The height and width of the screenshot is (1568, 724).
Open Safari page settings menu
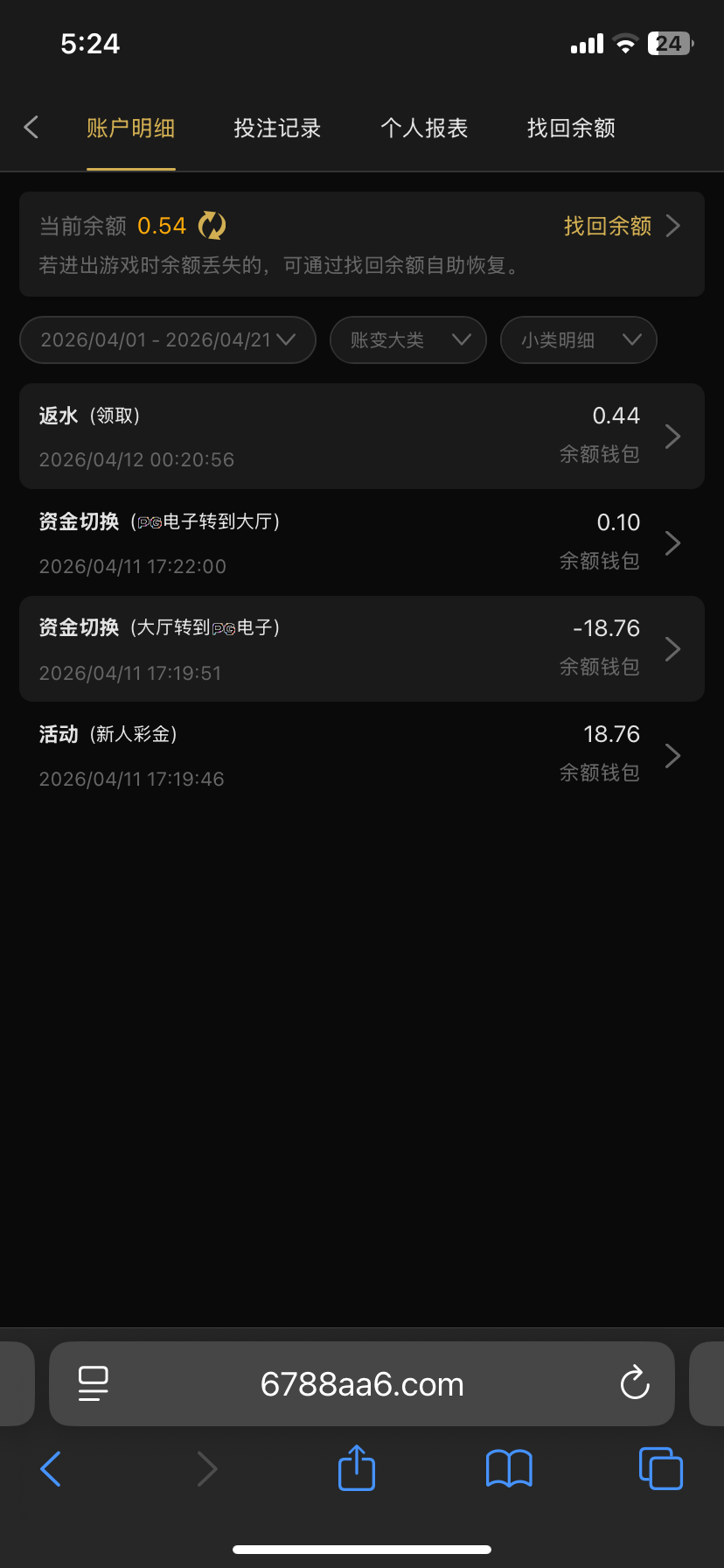pos(94,1383)
